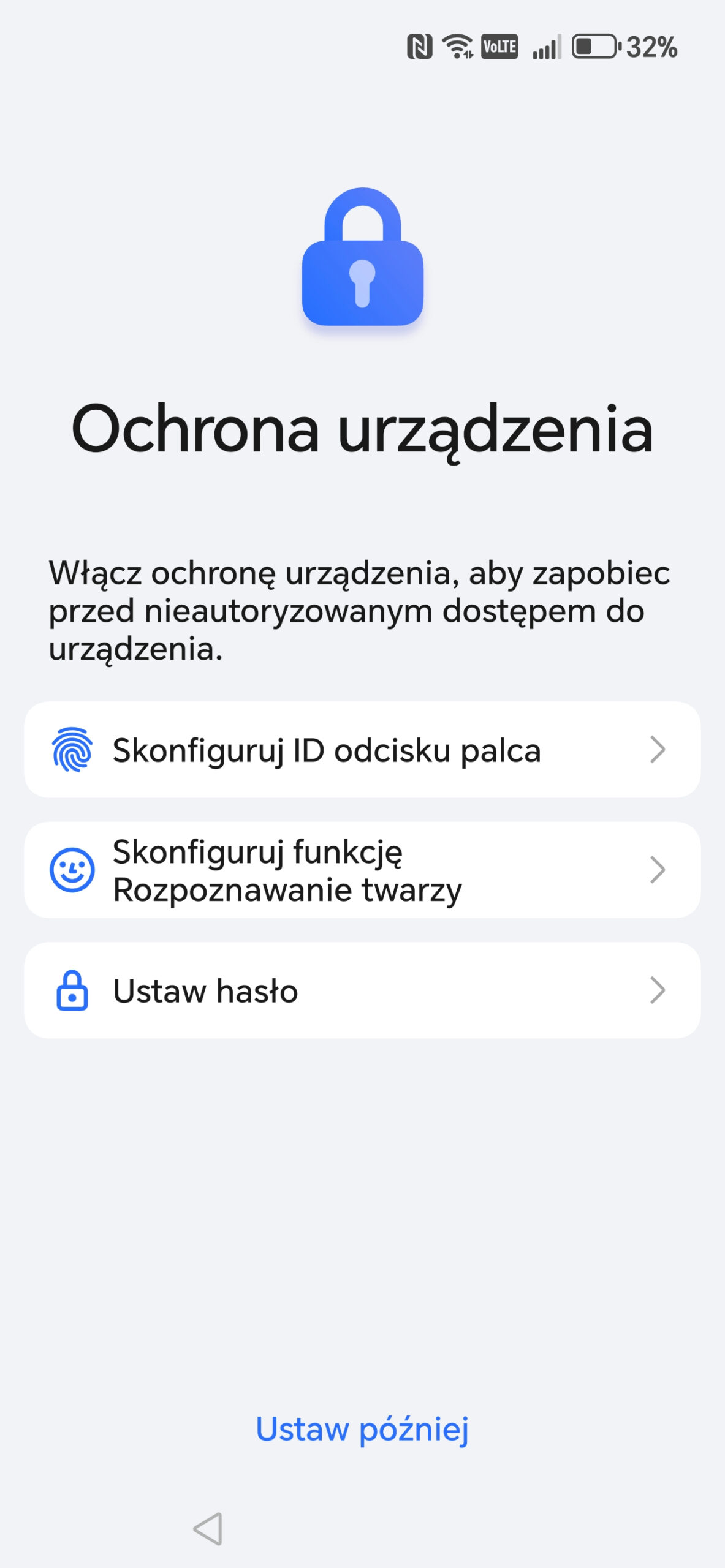Select Skonfiguruj funkcję Rozpoznawanie twarzy
The width and height of the screenshot is (725, 1568).
[362, 870]
